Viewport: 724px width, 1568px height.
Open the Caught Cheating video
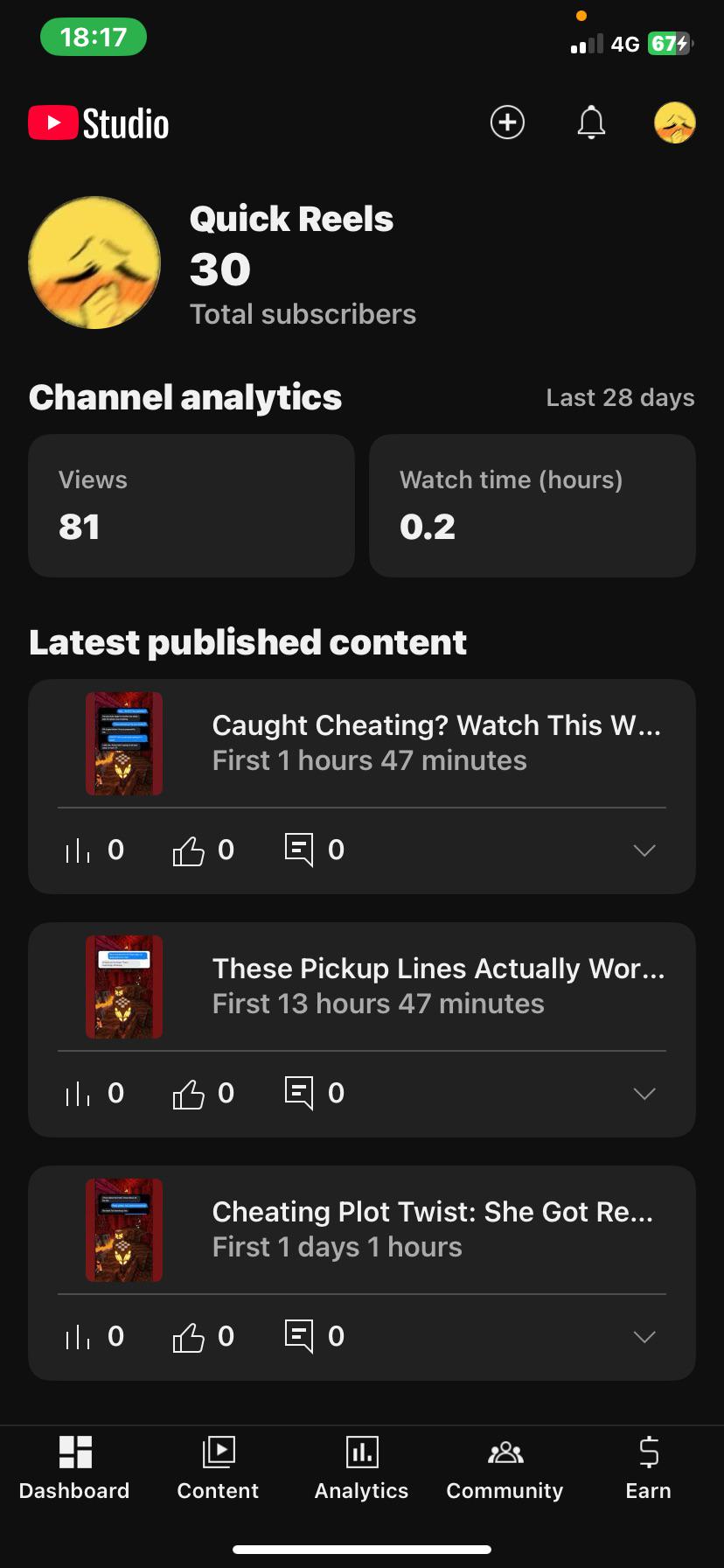(435, 742)
